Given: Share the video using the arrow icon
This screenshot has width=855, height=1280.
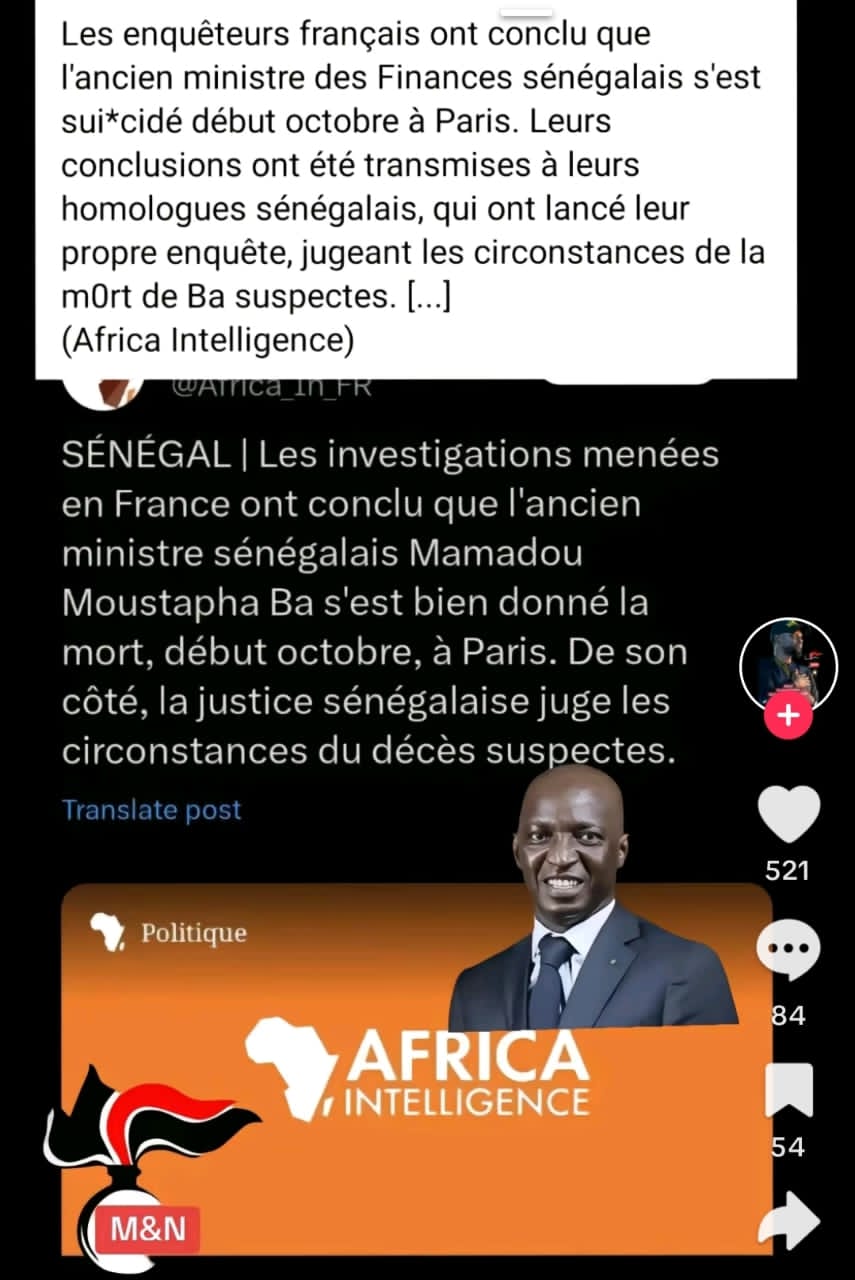Looking at the screenshot, I should (x=788, y=1220).
